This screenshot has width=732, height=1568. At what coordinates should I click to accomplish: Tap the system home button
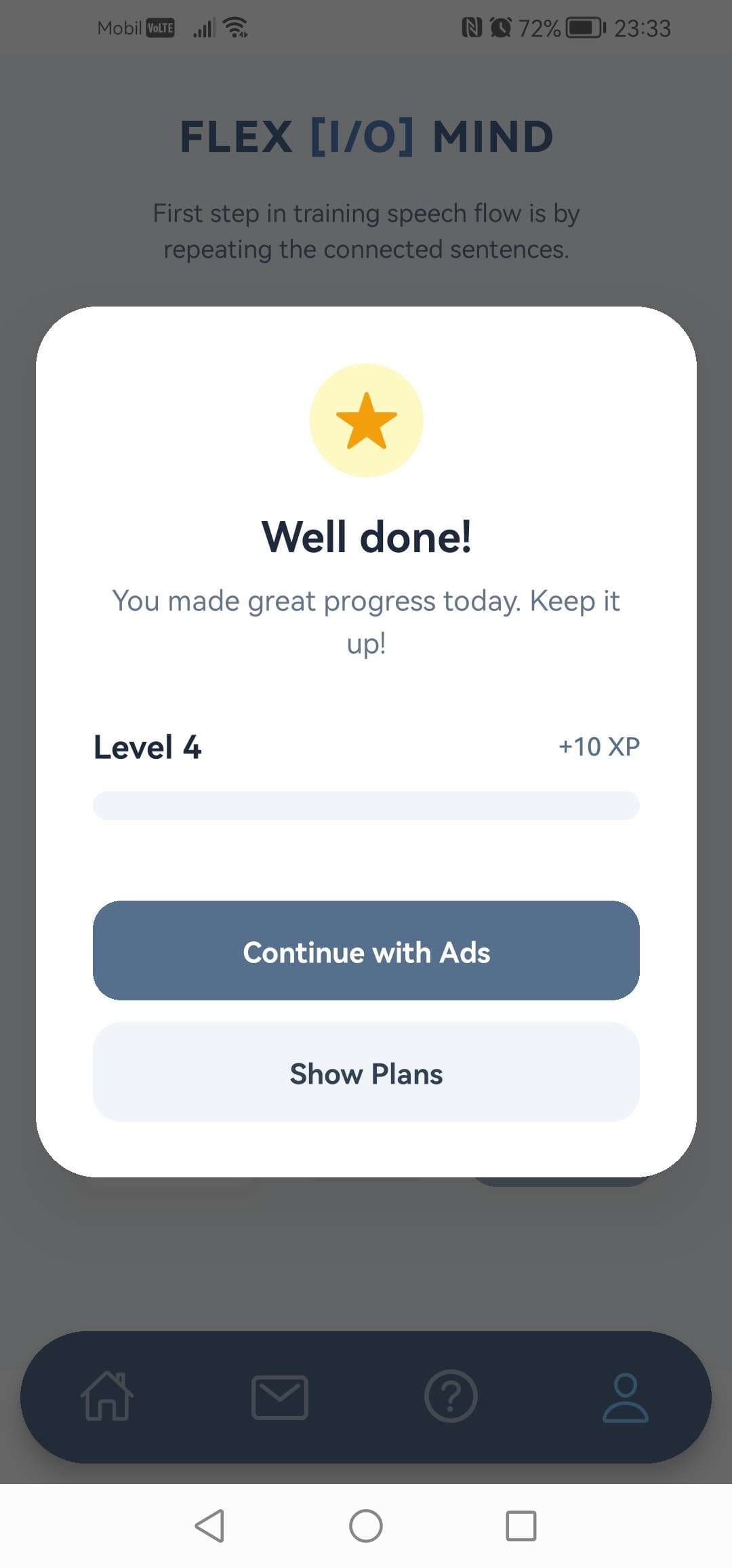pyautogui.click(x=366, y=1526)
